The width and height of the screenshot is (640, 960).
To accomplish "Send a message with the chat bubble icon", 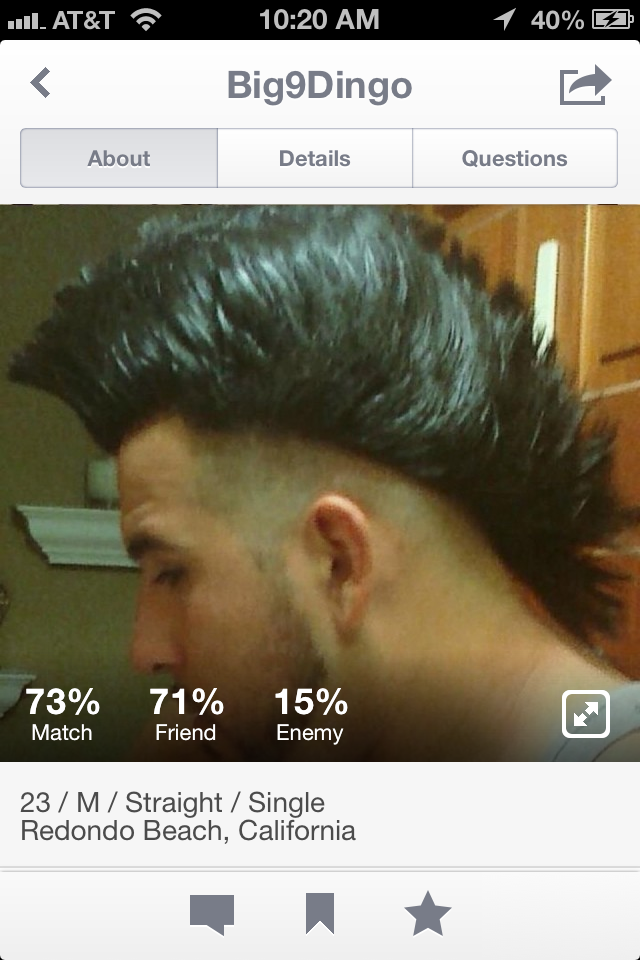I will point(212,914).
